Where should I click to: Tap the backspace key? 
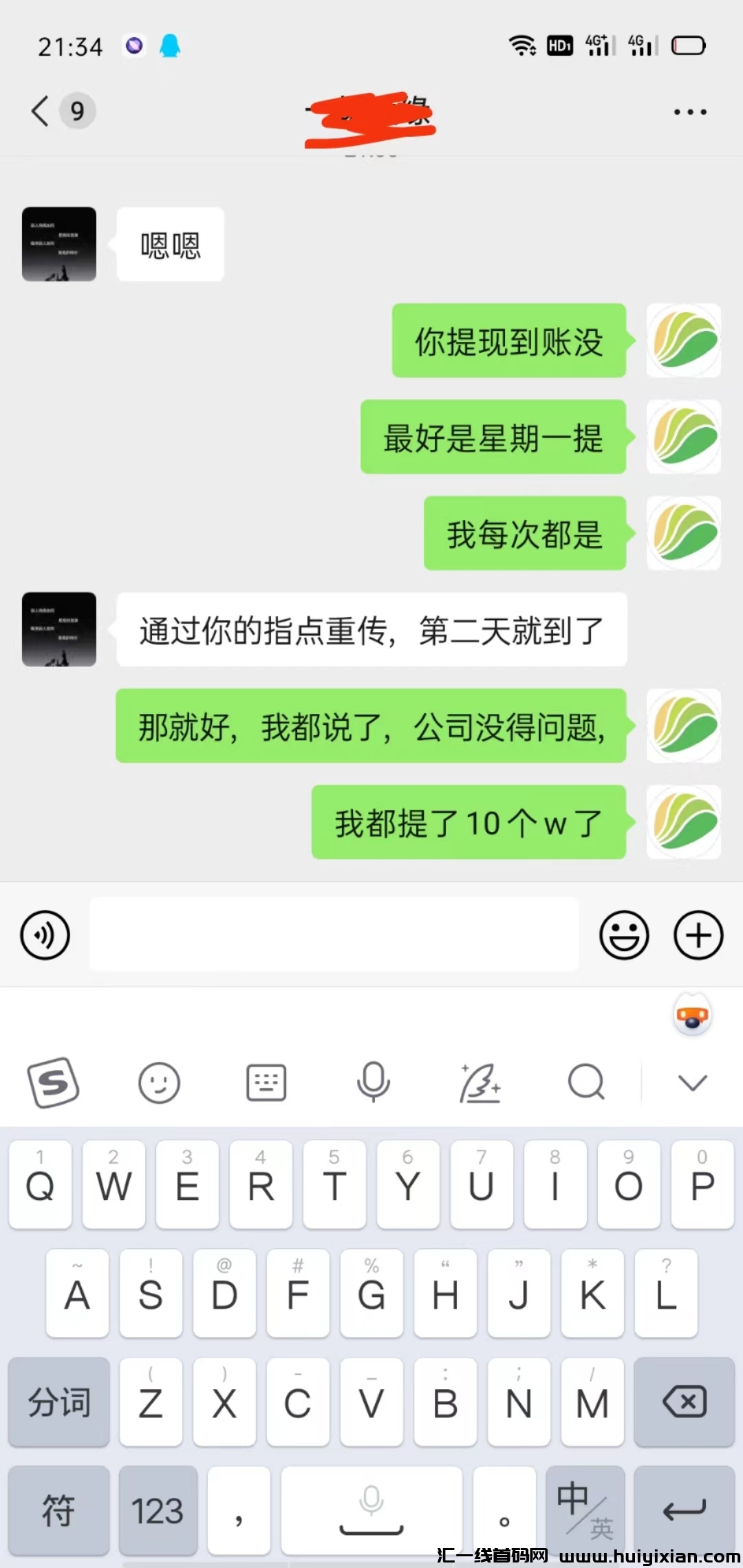coord(685,1402)
